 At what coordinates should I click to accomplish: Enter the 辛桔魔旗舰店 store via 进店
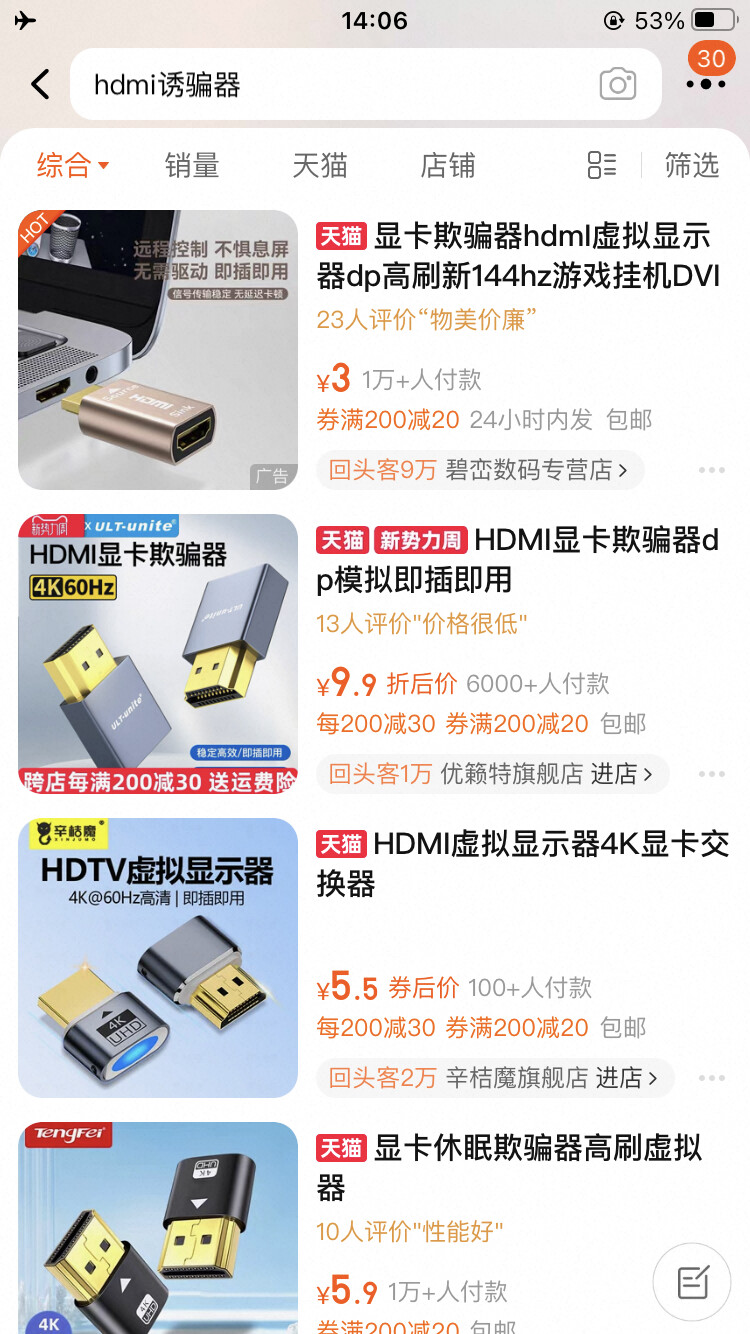[627, 1078]
